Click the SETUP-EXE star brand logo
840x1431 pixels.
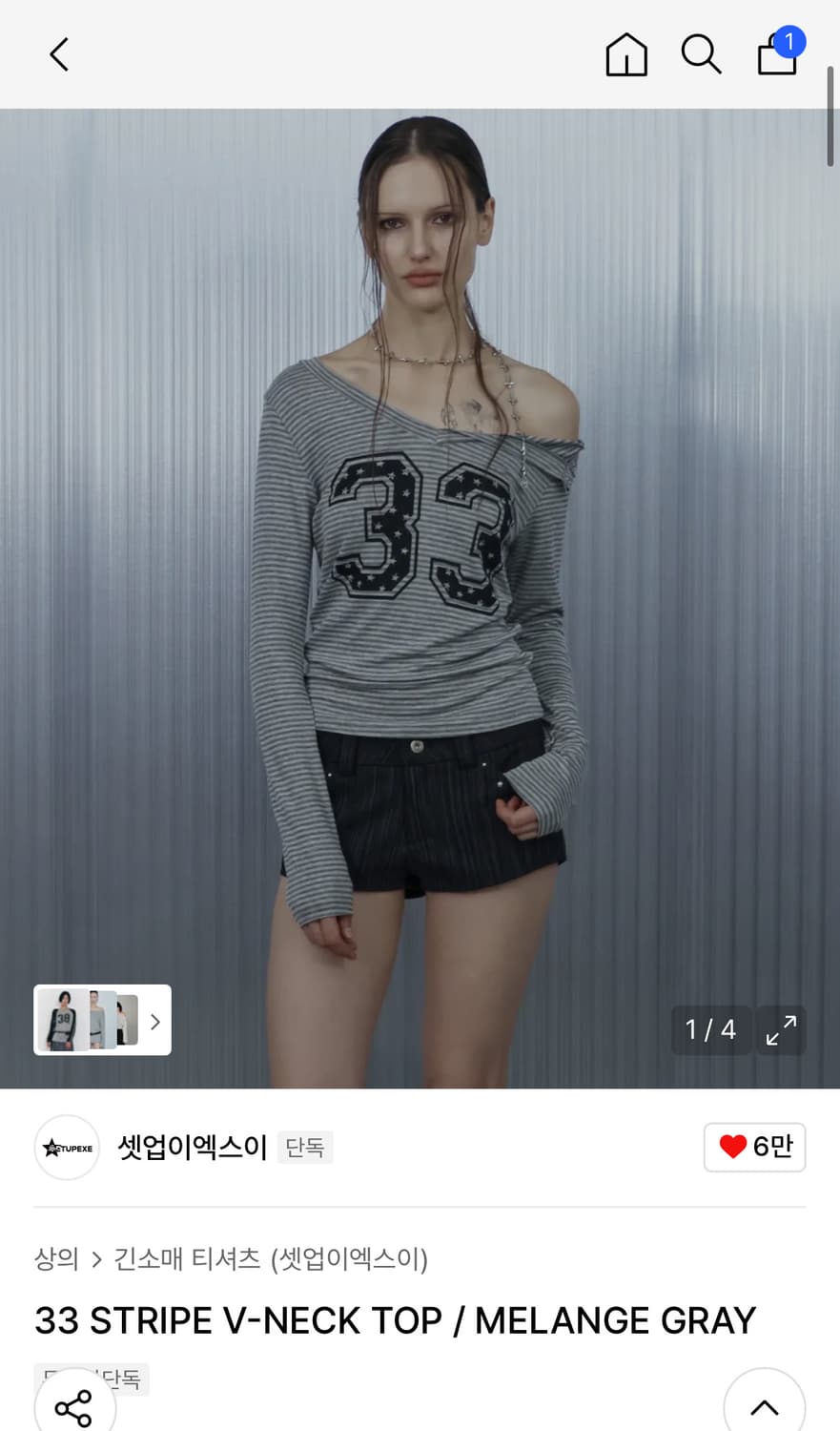coord(66,1148)
